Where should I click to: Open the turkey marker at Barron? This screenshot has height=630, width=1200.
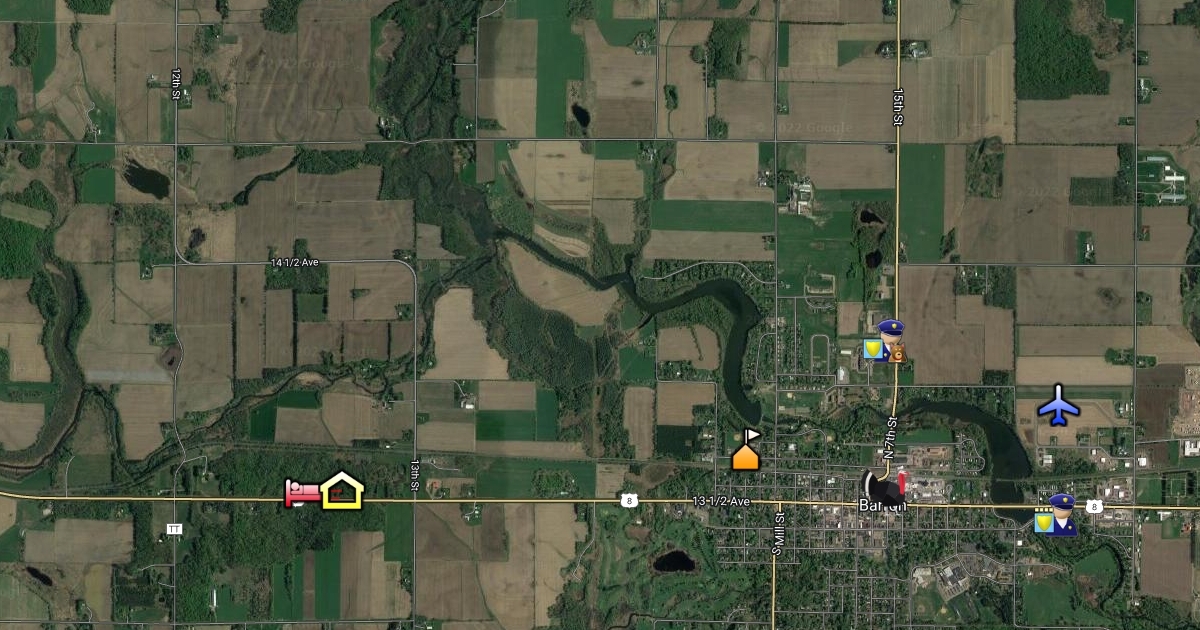pyautogui.click(x=884, y=486)
